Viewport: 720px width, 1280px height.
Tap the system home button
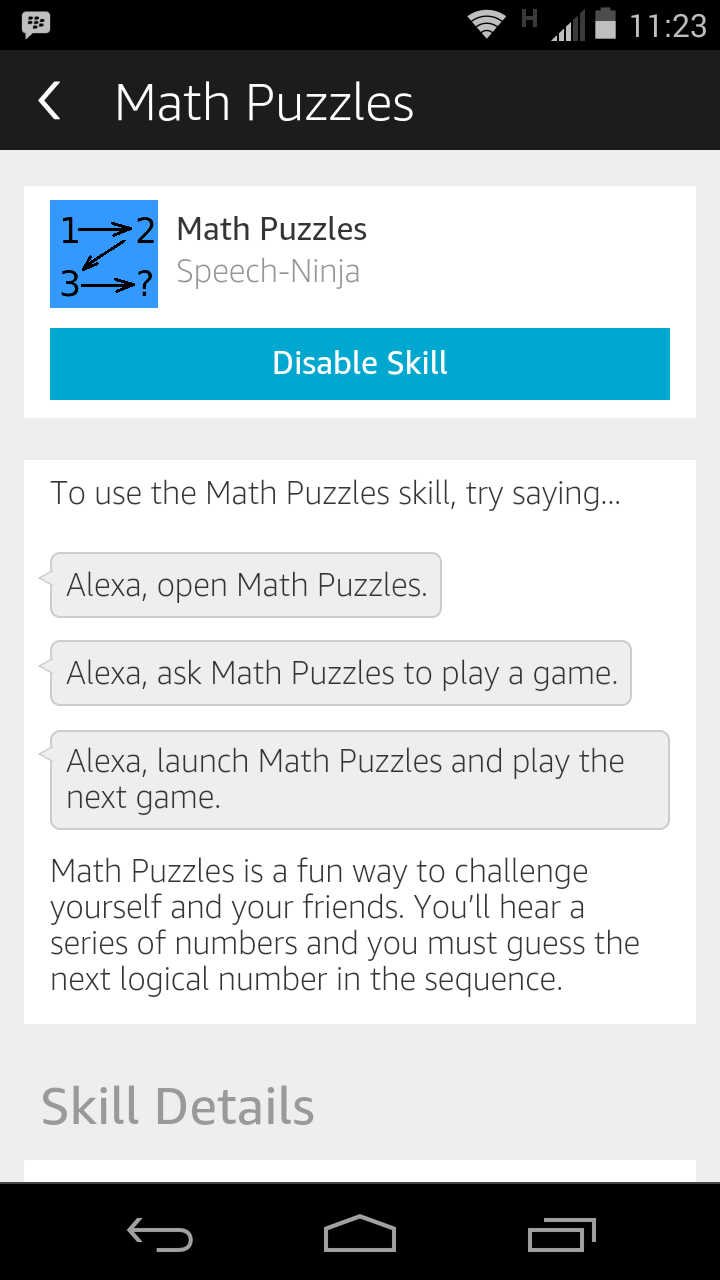(x=360, y=1233)
